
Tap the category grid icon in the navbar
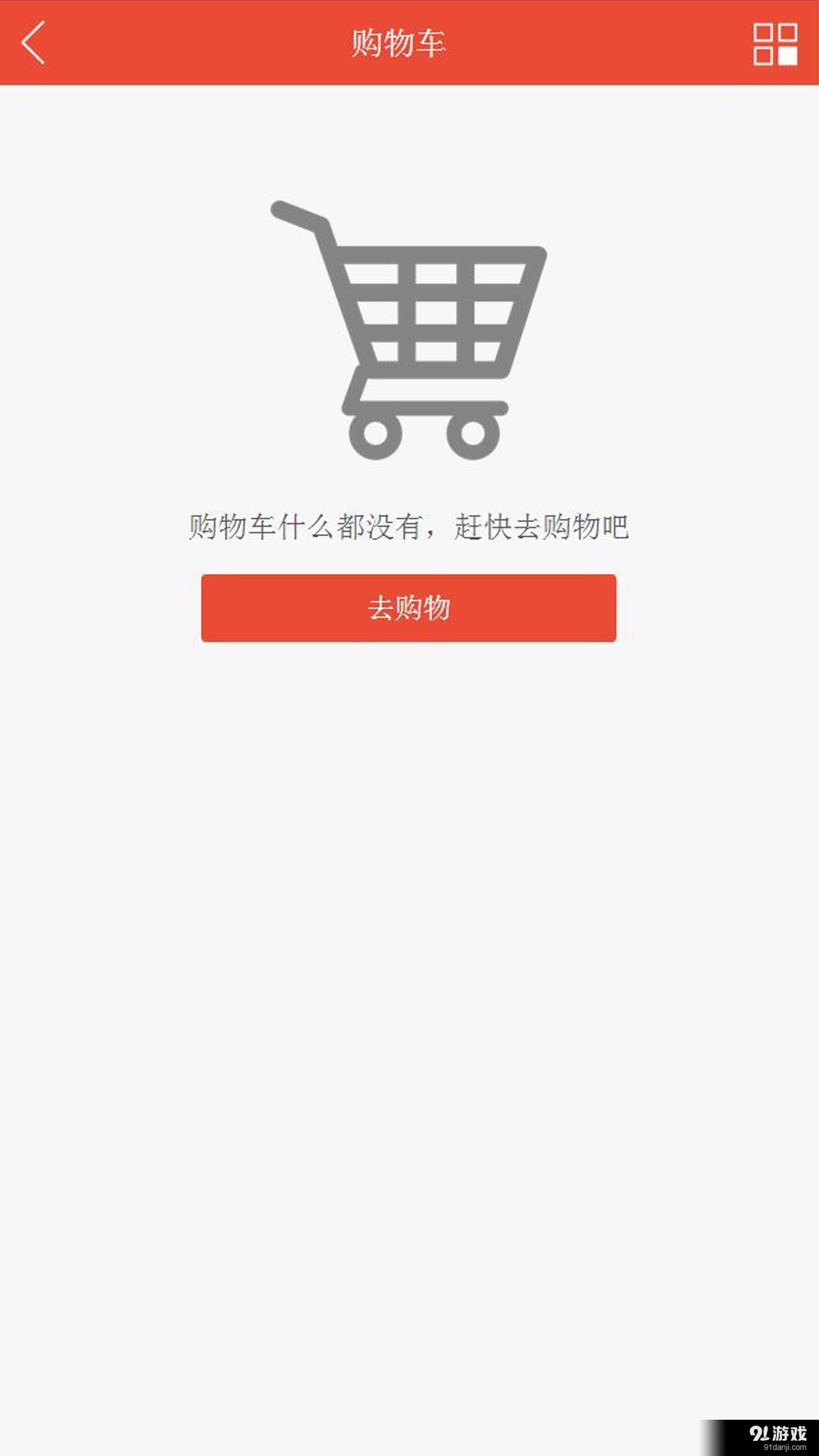click(776, 44)
